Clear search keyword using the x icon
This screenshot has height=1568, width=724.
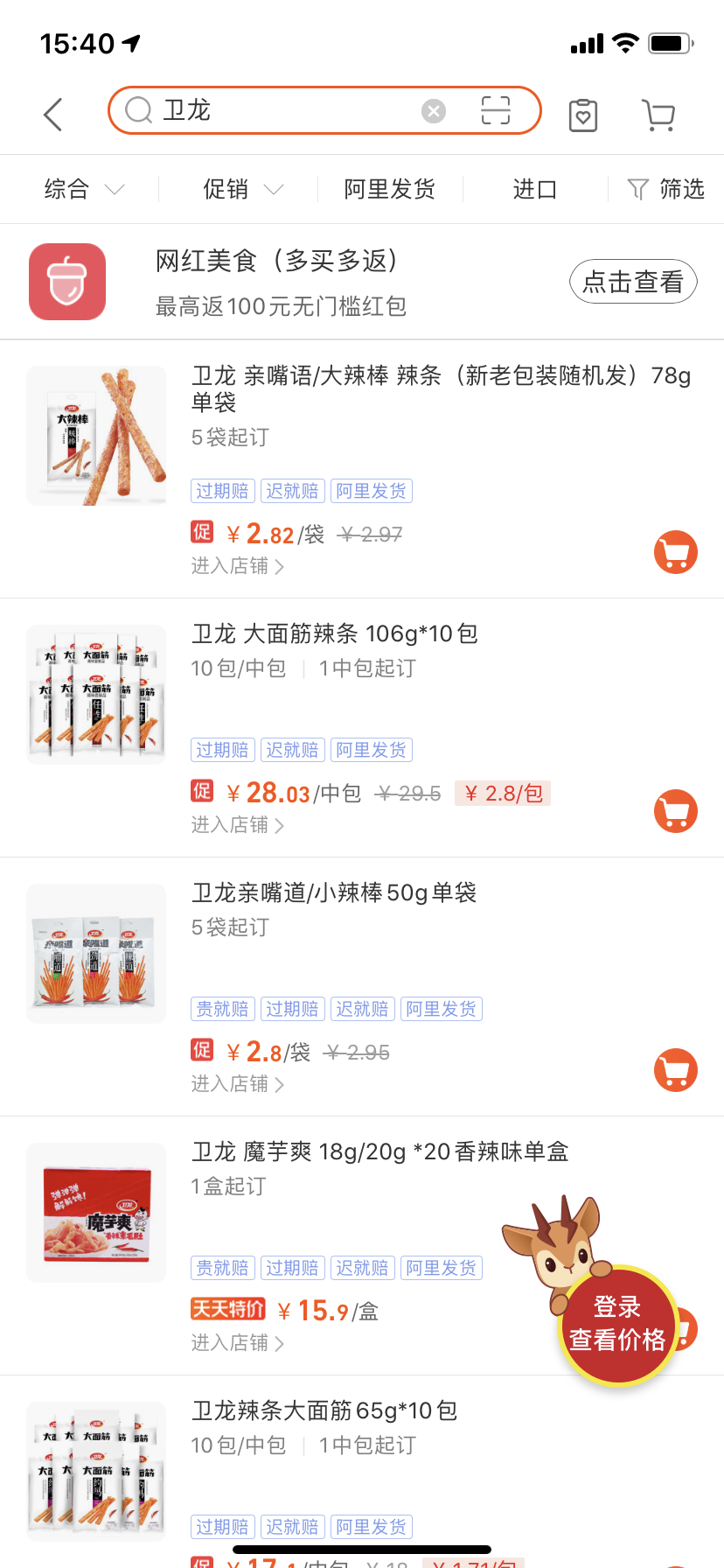point(434,110)
